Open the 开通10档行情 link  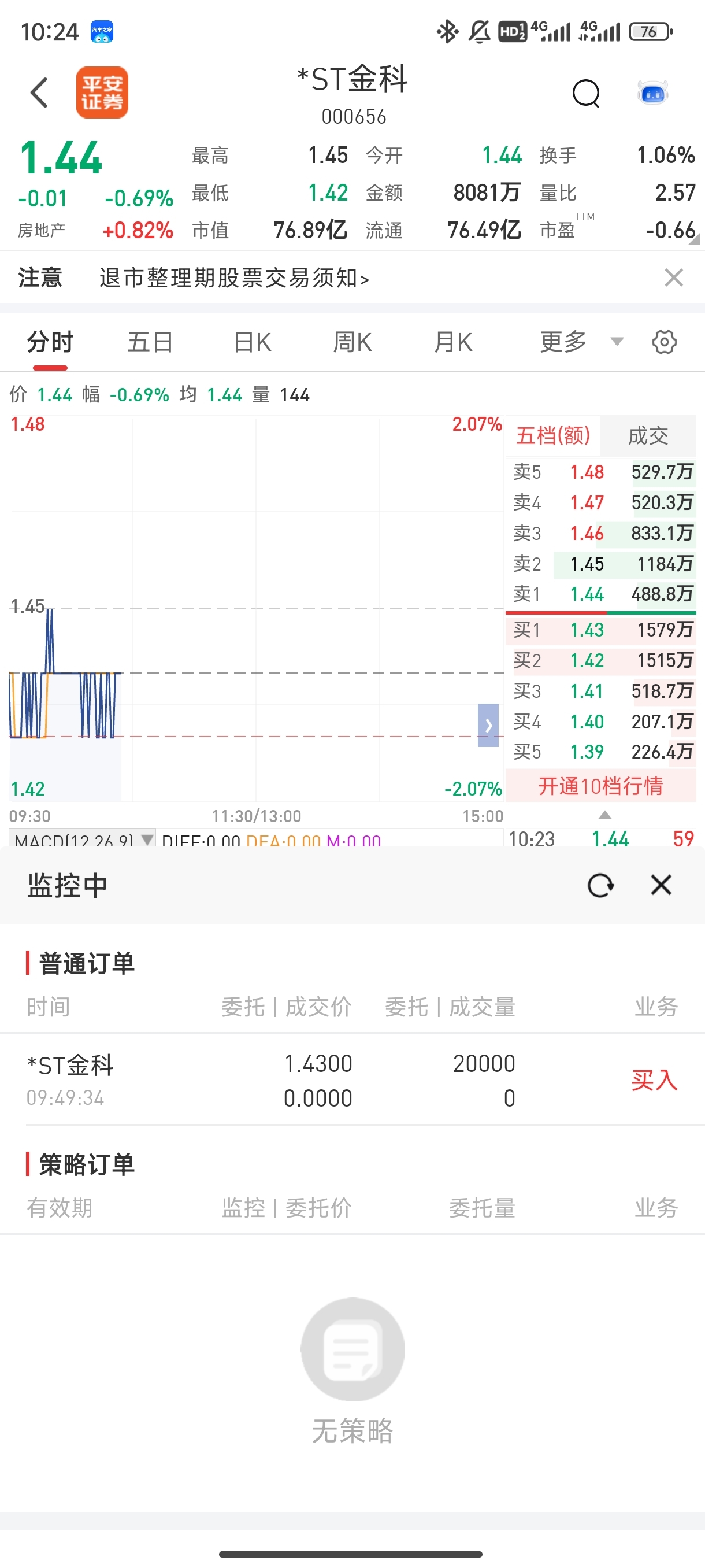[x=601, y=786]
